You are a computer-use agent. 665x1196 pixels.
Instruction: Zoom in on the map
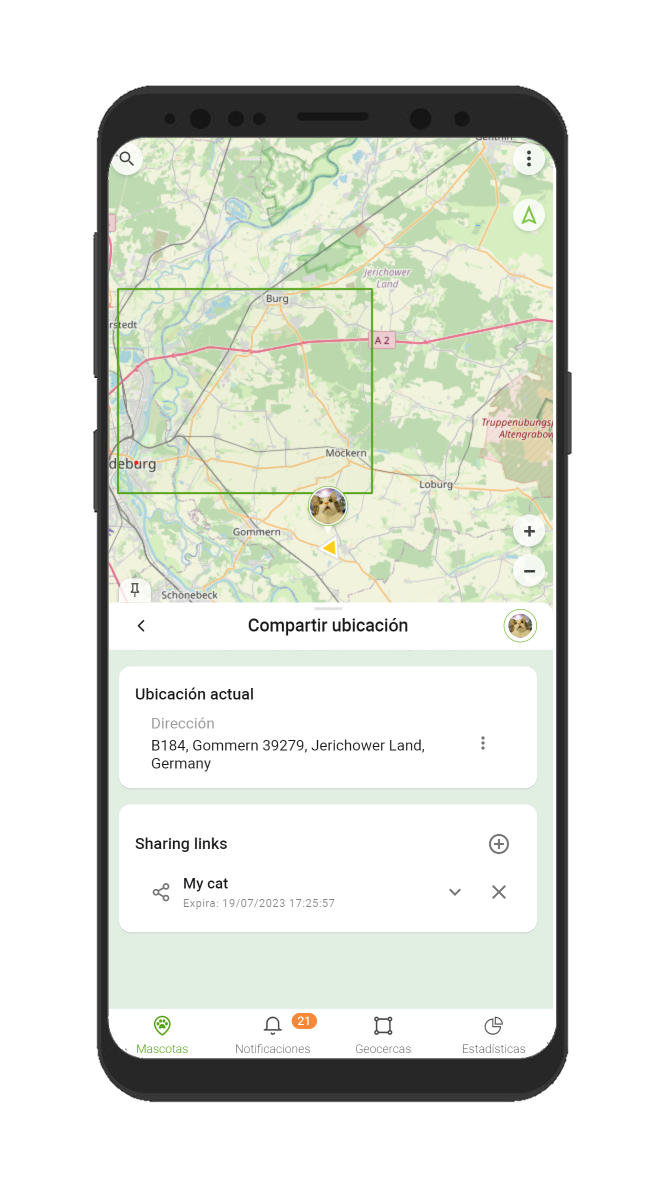pos(529,531)
